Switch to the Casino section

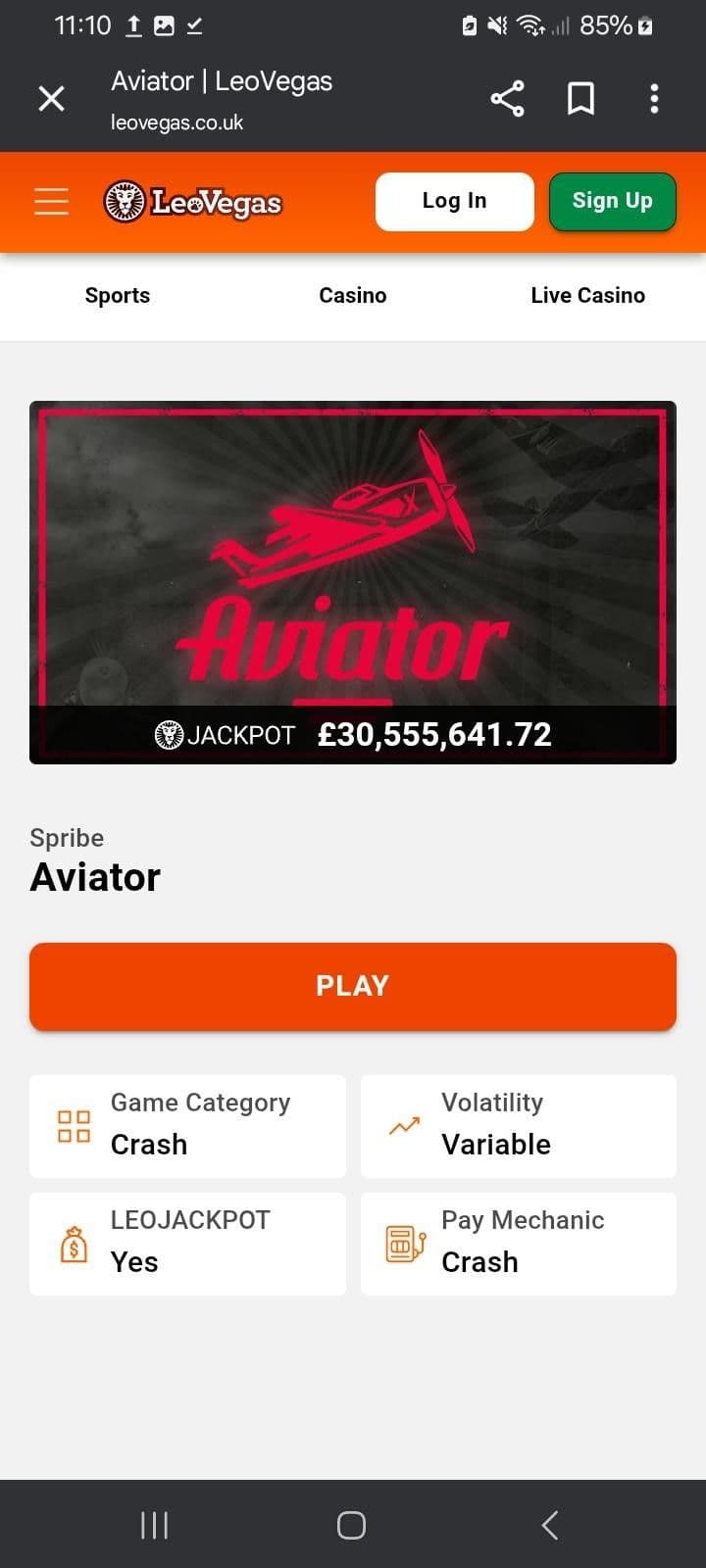(353, 295)
